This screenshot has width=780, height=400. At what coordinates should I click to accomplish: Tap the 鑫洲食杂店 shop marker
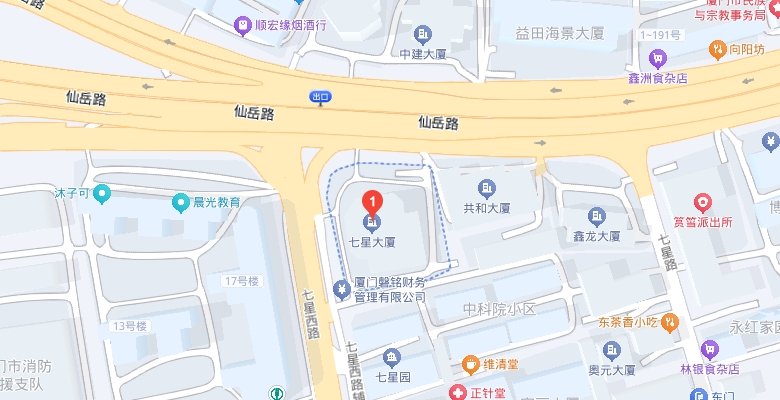pos(656,56)
